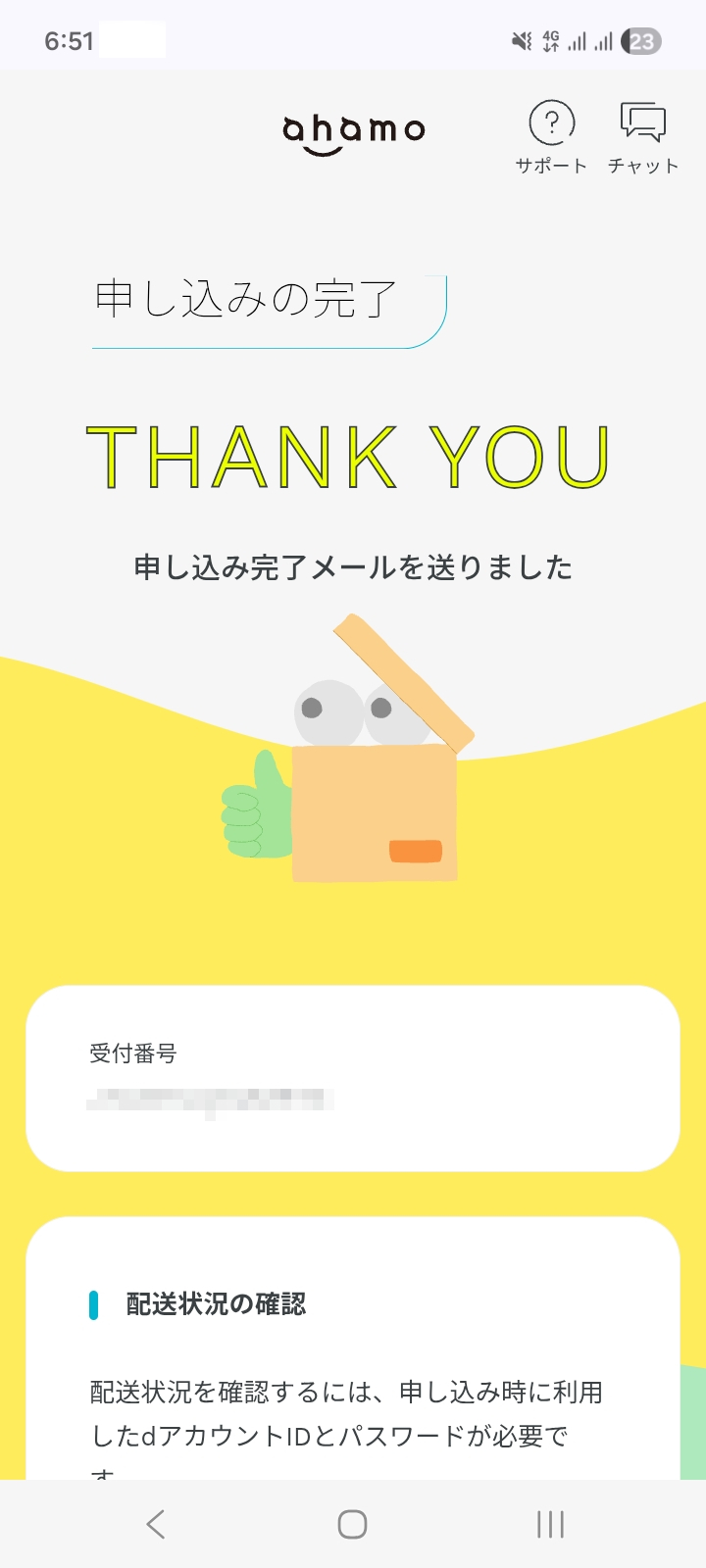Open the チャット chat support
The width and height of the screenshot is (706, 1568).
pyautogui.click(x=642, y=137)
